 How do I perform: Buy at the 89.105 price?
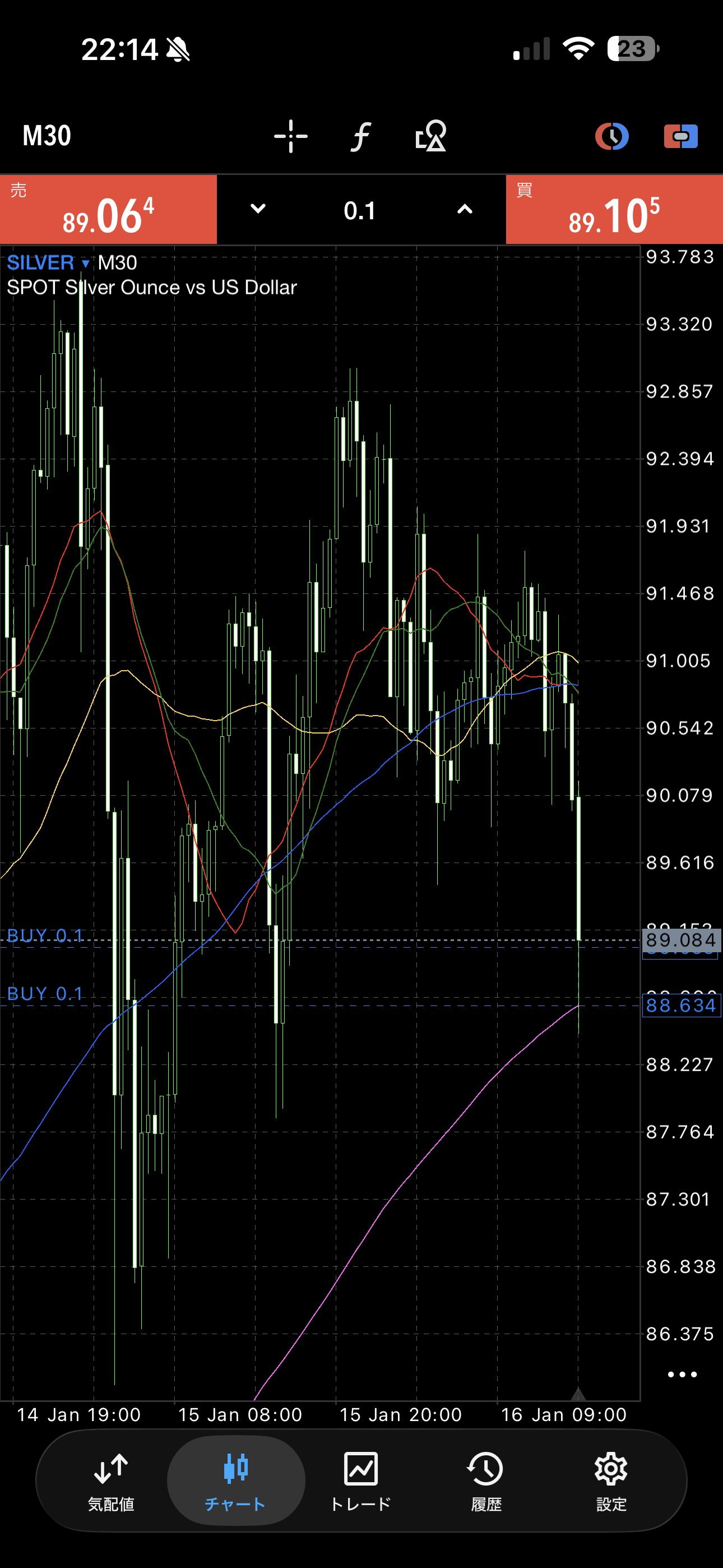(x=614, y=210)
